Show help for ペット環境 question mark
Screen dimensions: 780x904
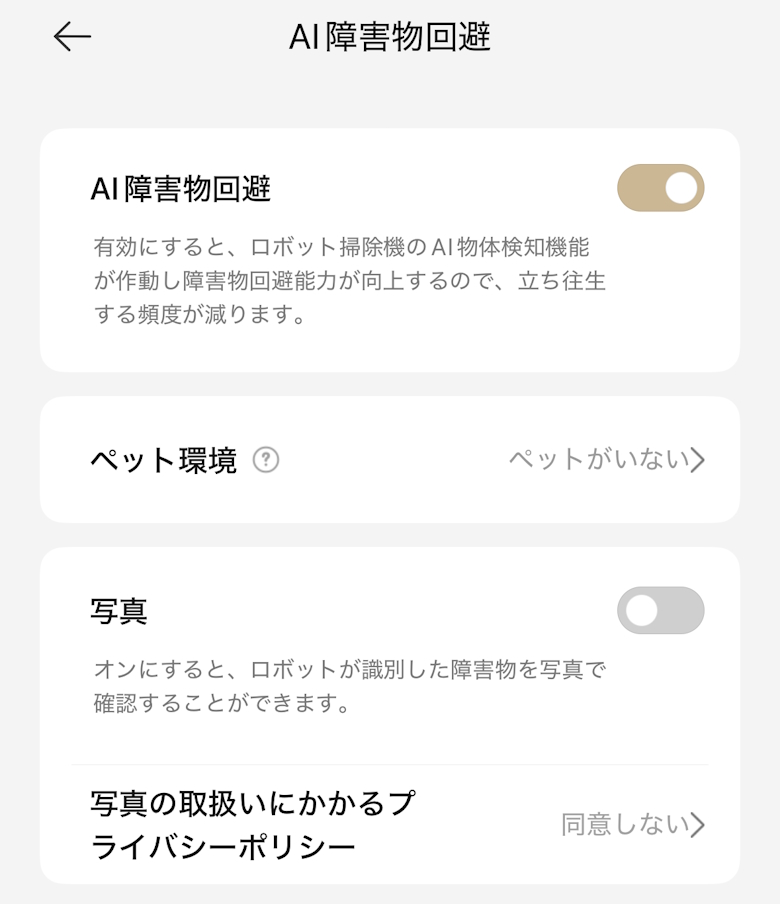pyautogui.click(x=266, y=460)
